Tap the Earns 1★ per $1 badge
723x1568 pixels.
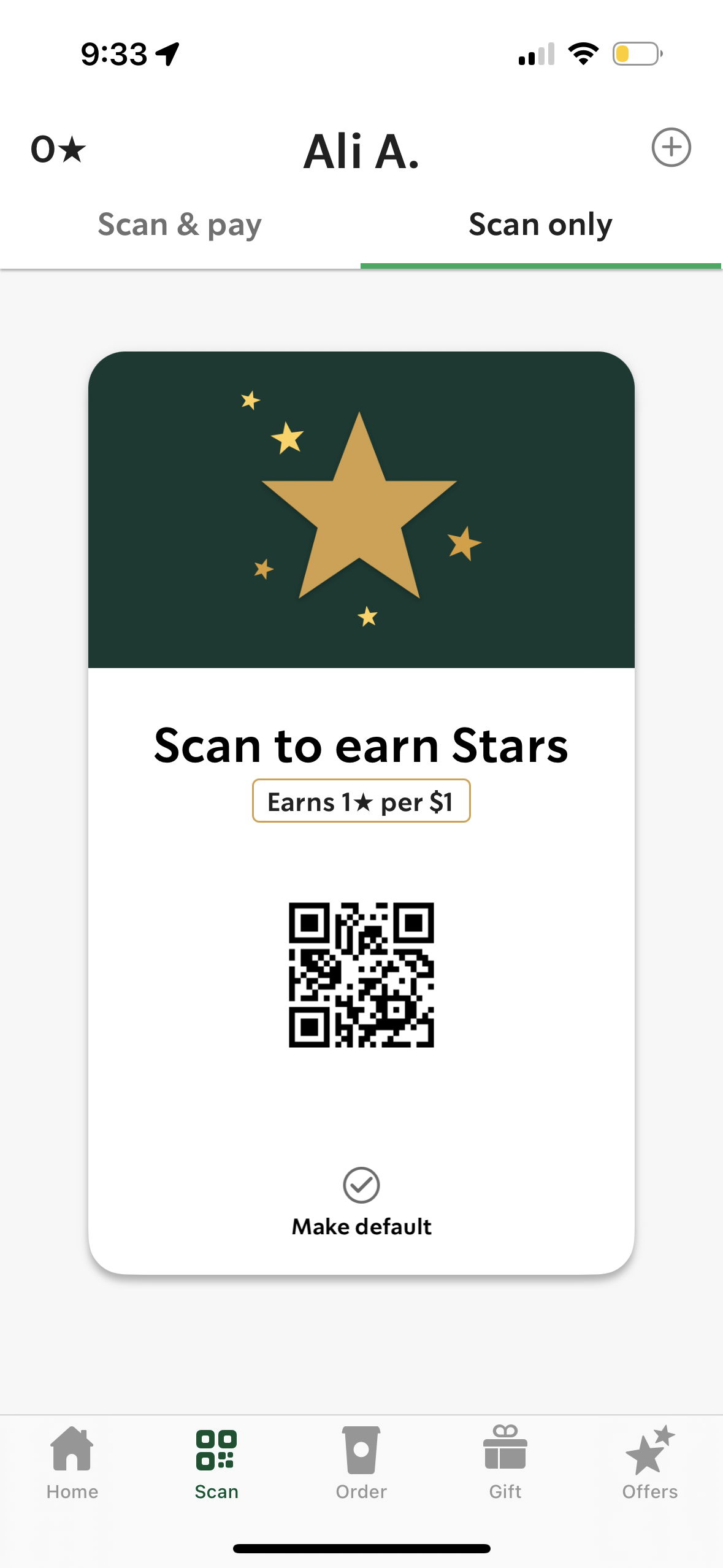point(361,801)
